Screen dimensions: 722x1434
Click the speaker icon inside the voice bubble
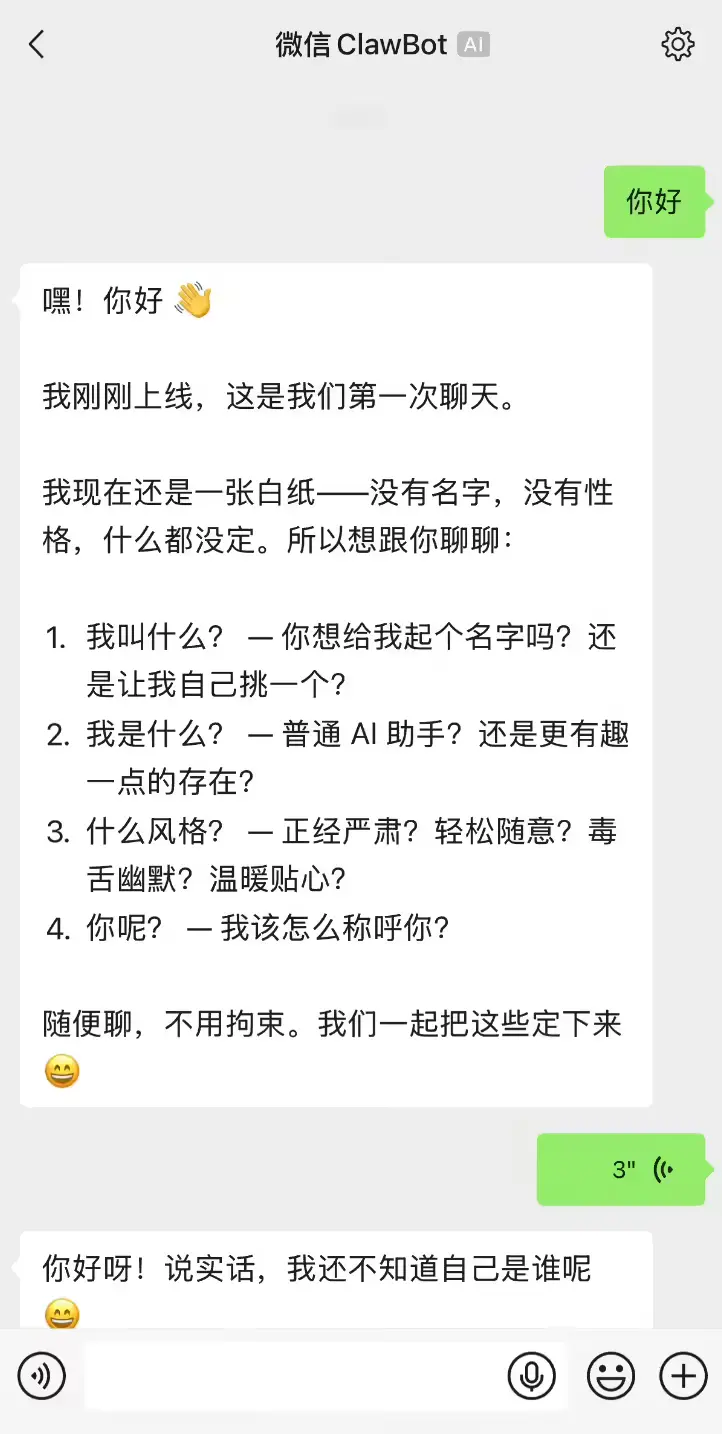pos(662,1169)
